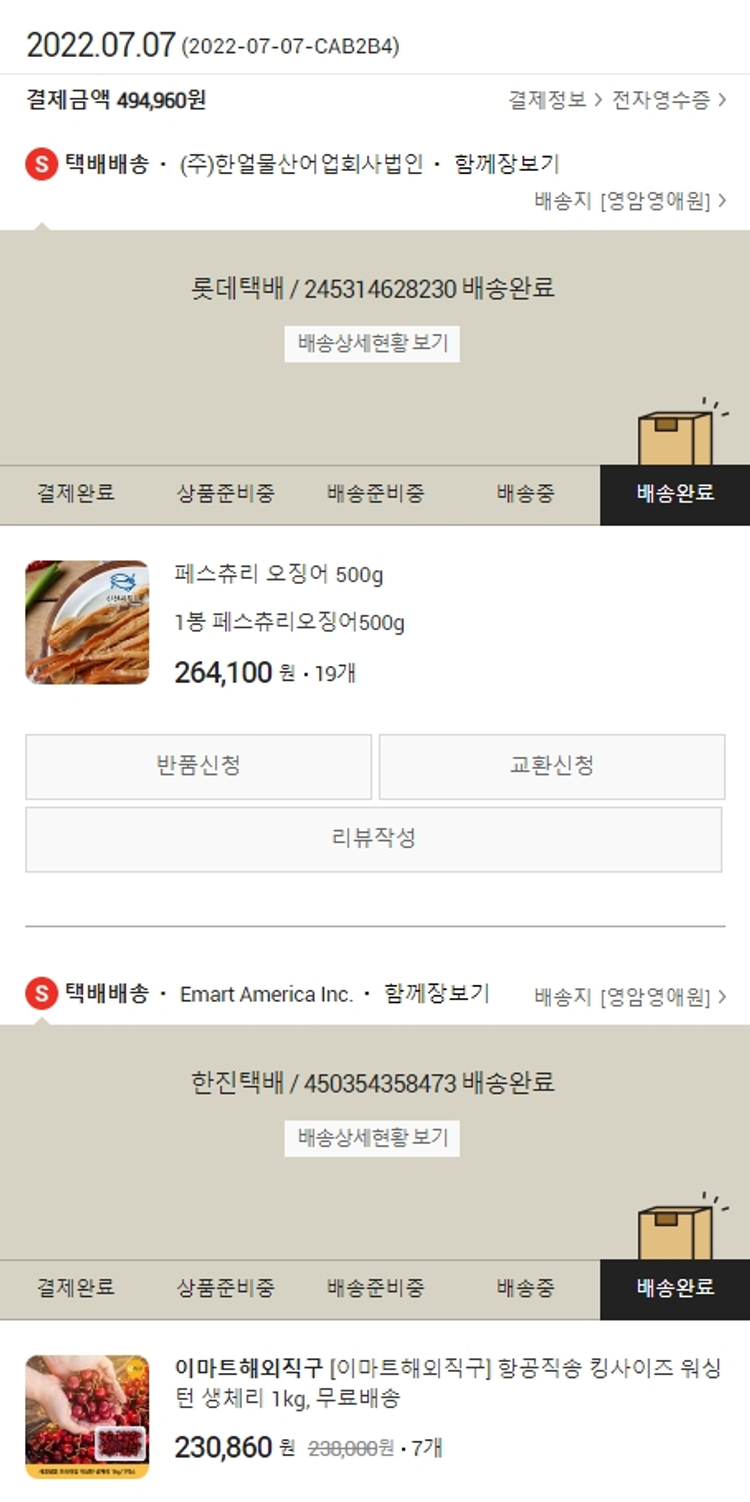The height and width of the screenshot is (1502, 750).
Task: Request a return with 반품신청
Action: [x=198, y=766]
